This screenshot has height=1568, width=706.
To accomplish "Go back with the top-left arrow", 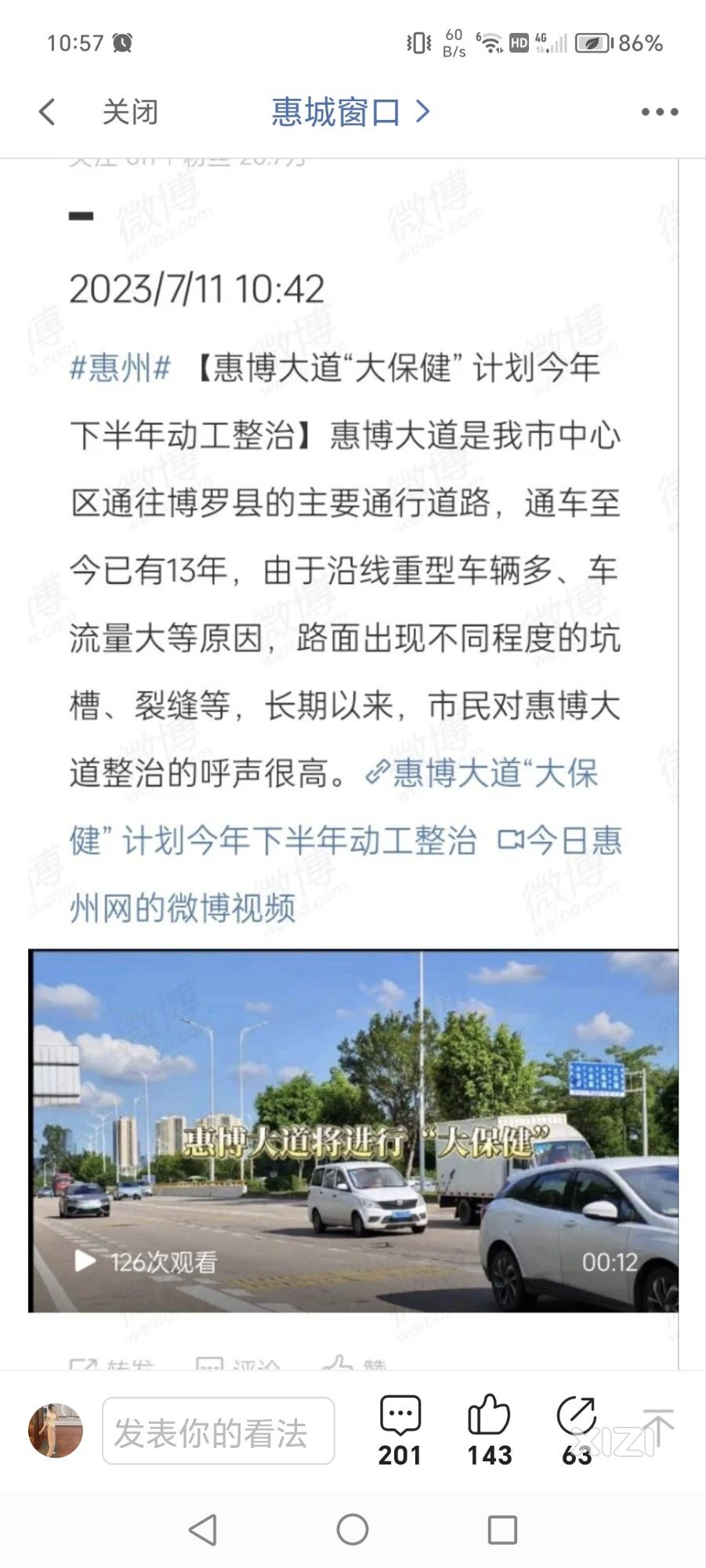I will 47,112.
